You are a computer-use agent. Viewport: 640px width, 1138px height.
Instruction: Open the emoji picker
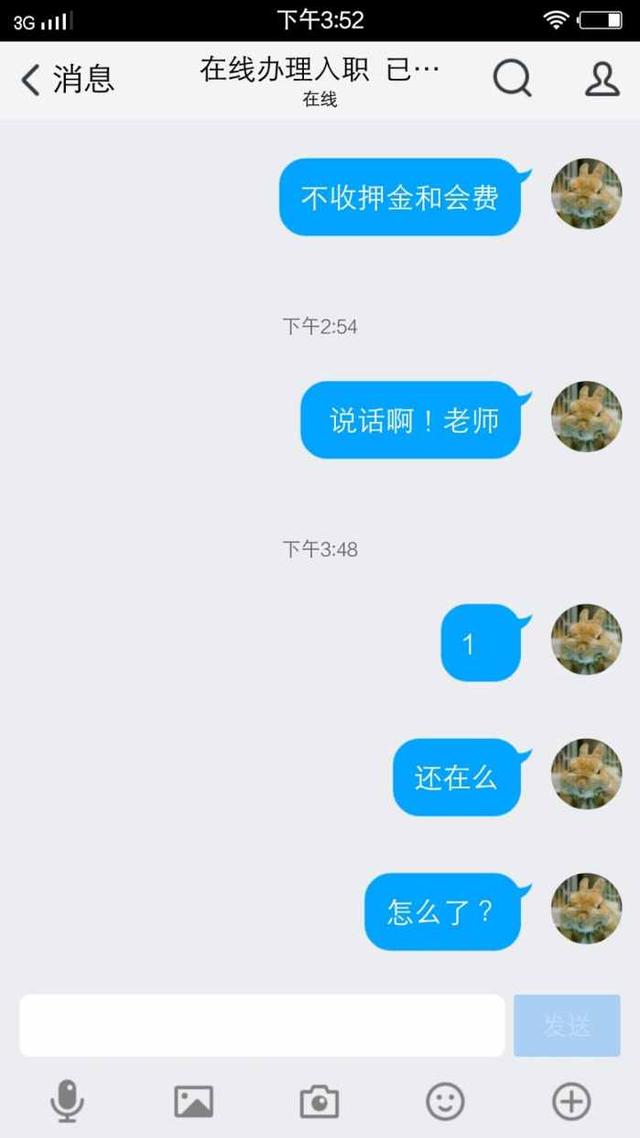click(x=445, y=1101)
